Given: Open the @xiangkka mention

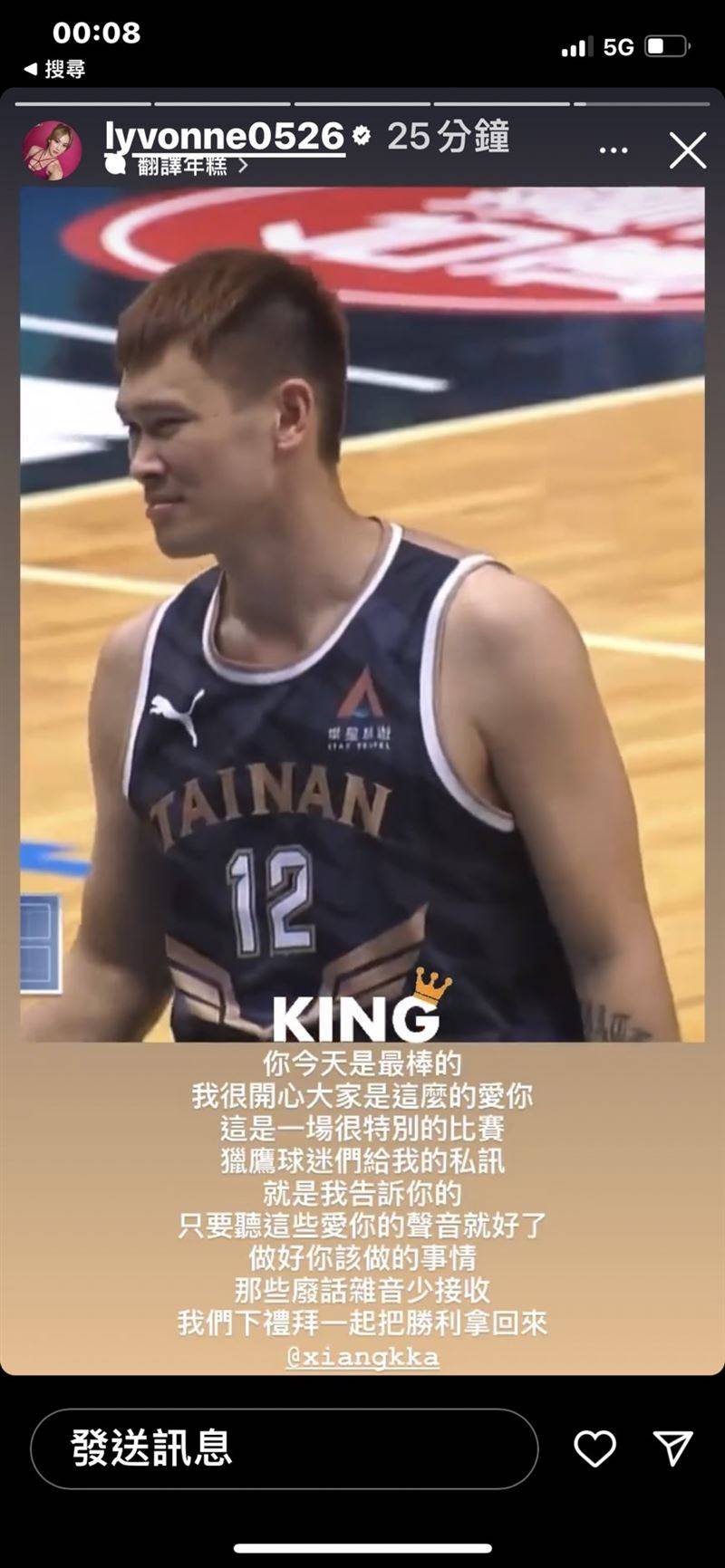Looking at the screenshot, I should tap(362, 1358).
